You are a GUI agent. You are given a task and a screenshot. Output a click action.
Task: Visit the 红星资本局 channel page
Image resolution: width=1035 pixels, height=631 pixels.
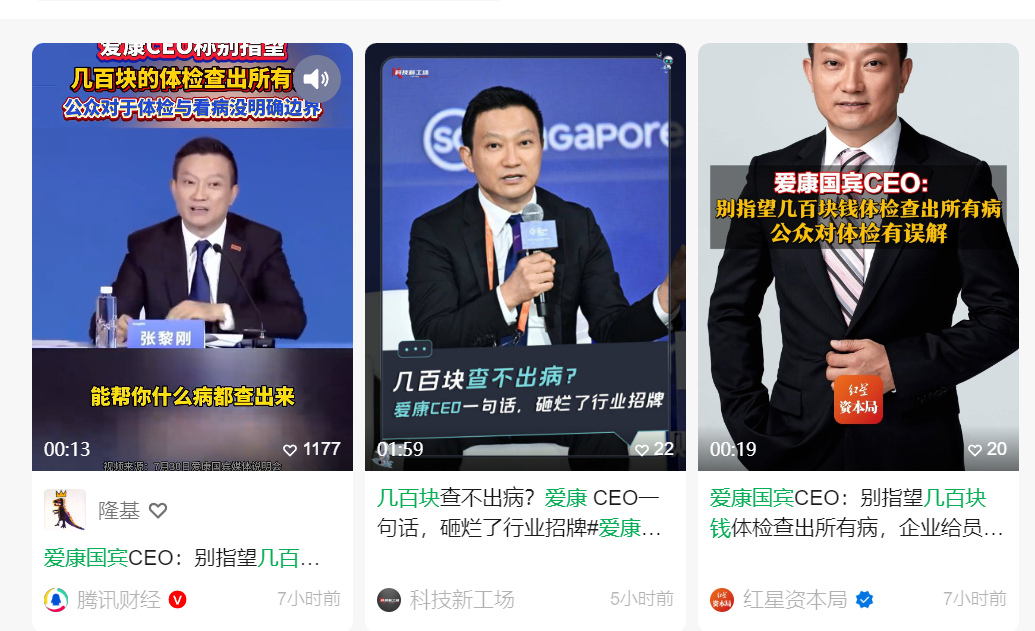[794, 600]
